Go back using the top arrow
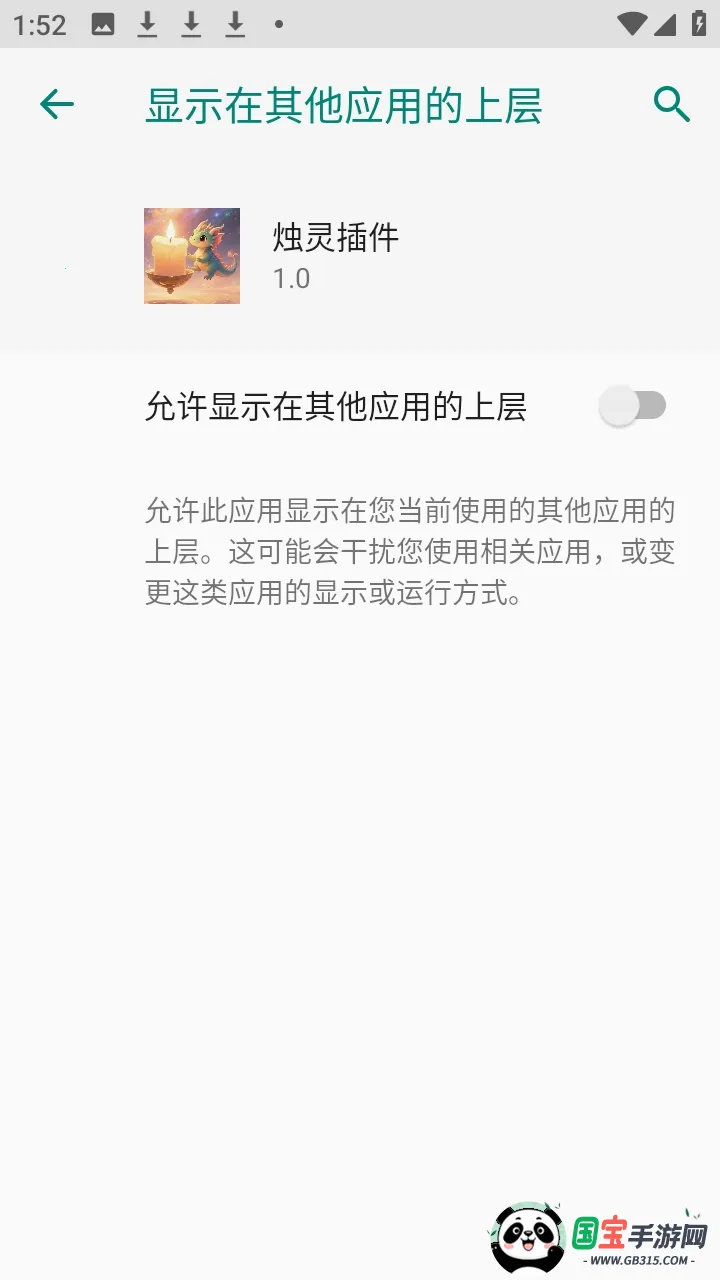Screen dimensions: 720x1280 (57, 104)
